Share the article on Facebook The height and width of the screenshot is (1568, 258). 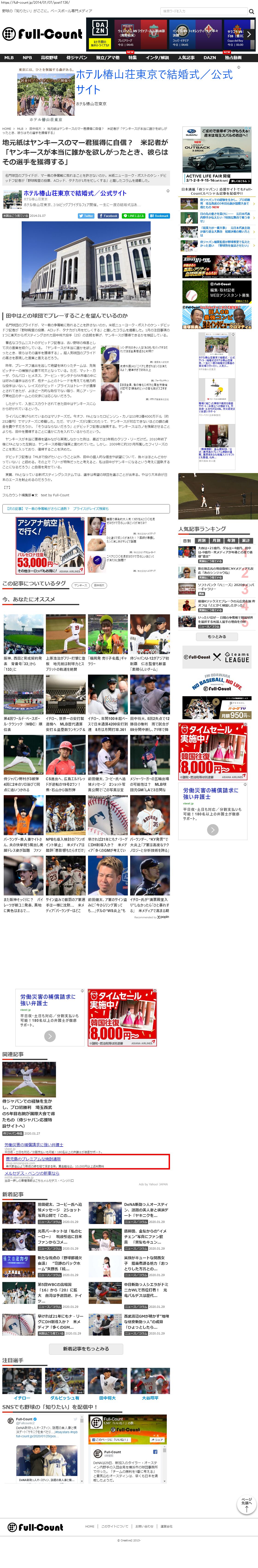[108, 216]
